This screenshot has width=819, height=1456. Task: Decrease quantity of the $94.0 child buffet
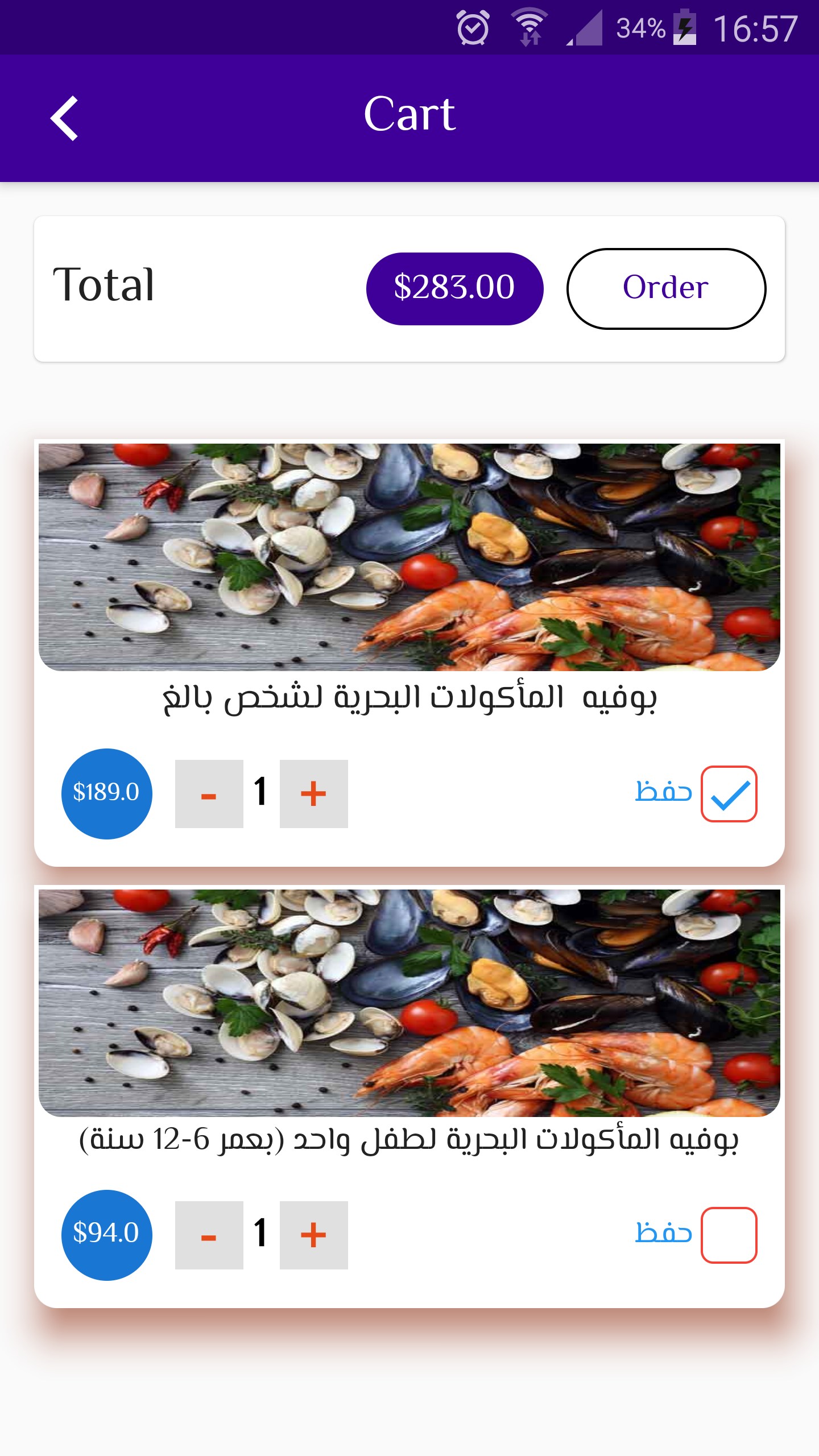point(209,1235)
